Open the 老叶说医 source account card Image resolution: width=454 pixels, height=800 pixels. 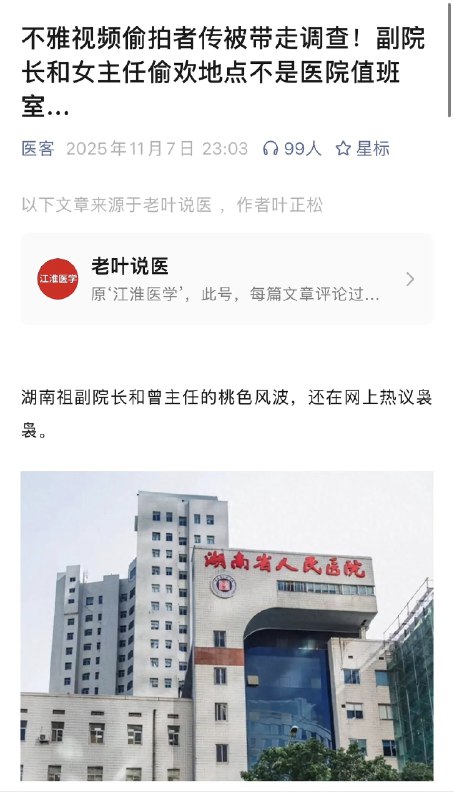[227, 279]
